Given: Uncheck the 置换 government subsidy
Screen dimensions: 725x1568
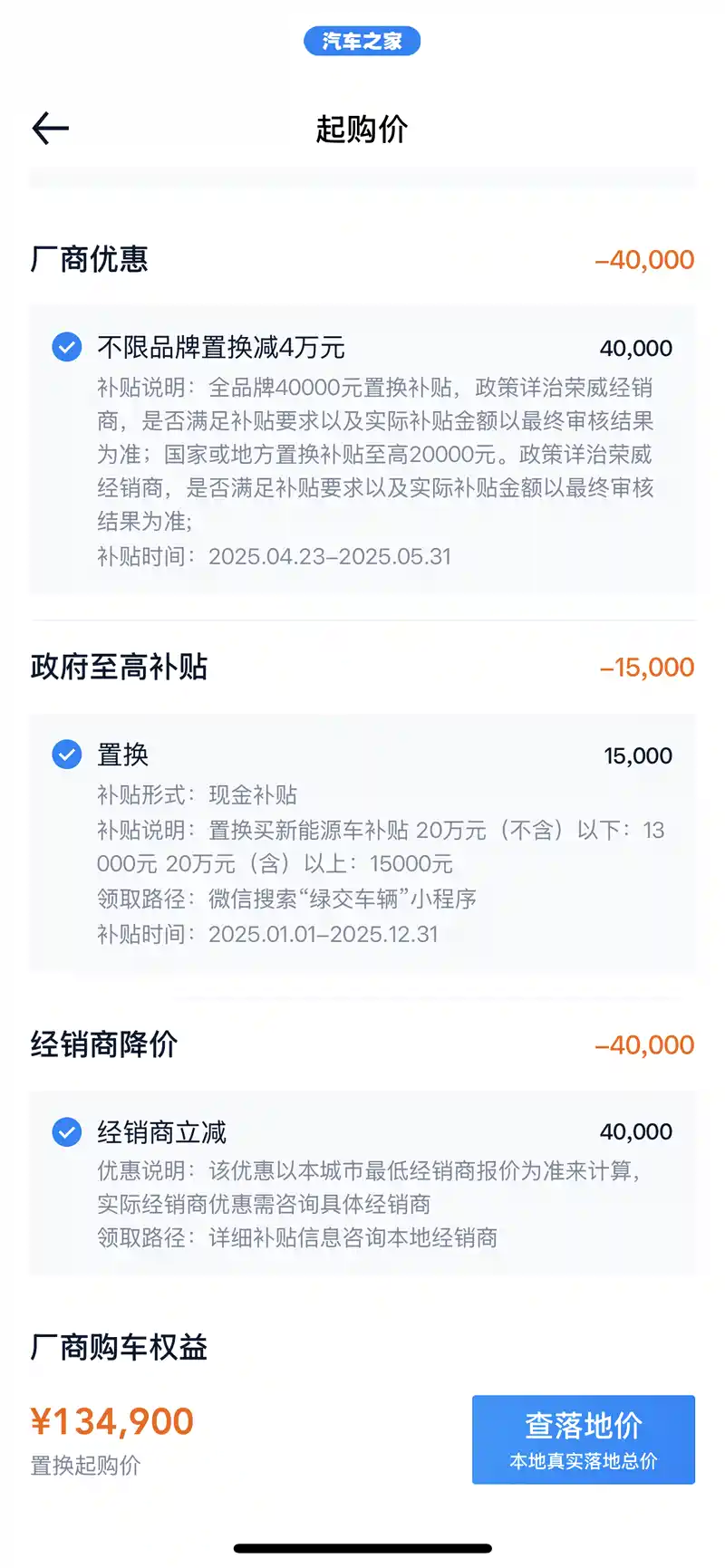Looking at the screenshot, I should pos(67,754).
